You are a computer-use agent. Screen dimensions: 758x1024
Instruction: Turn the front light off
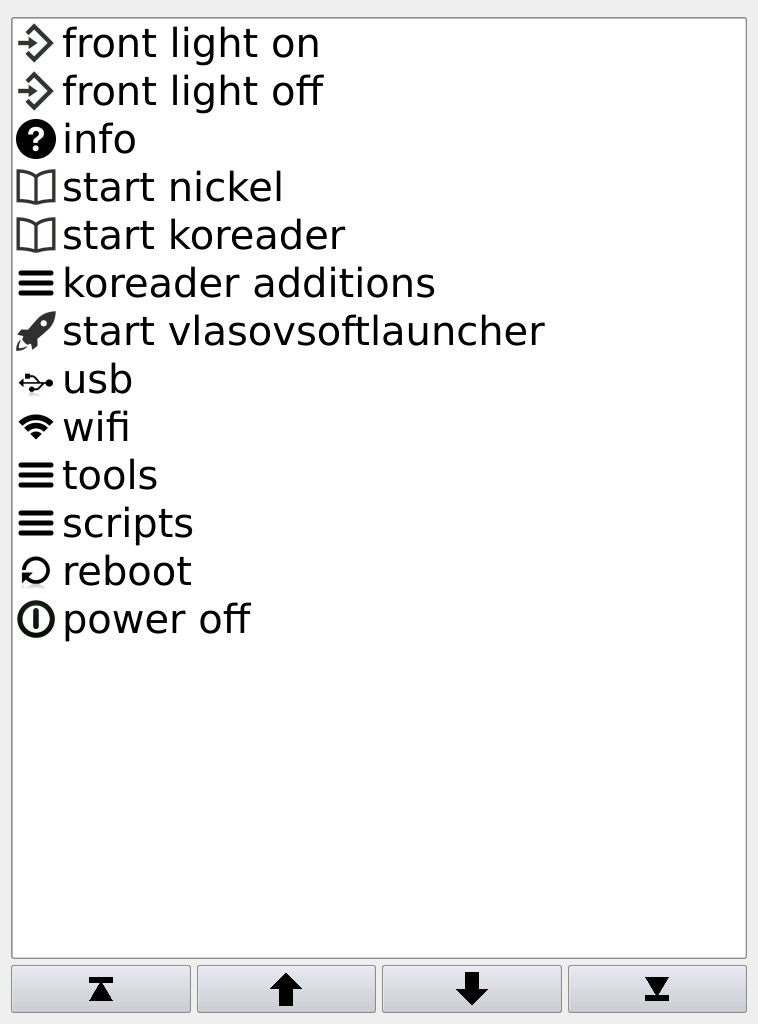point(192,92)
